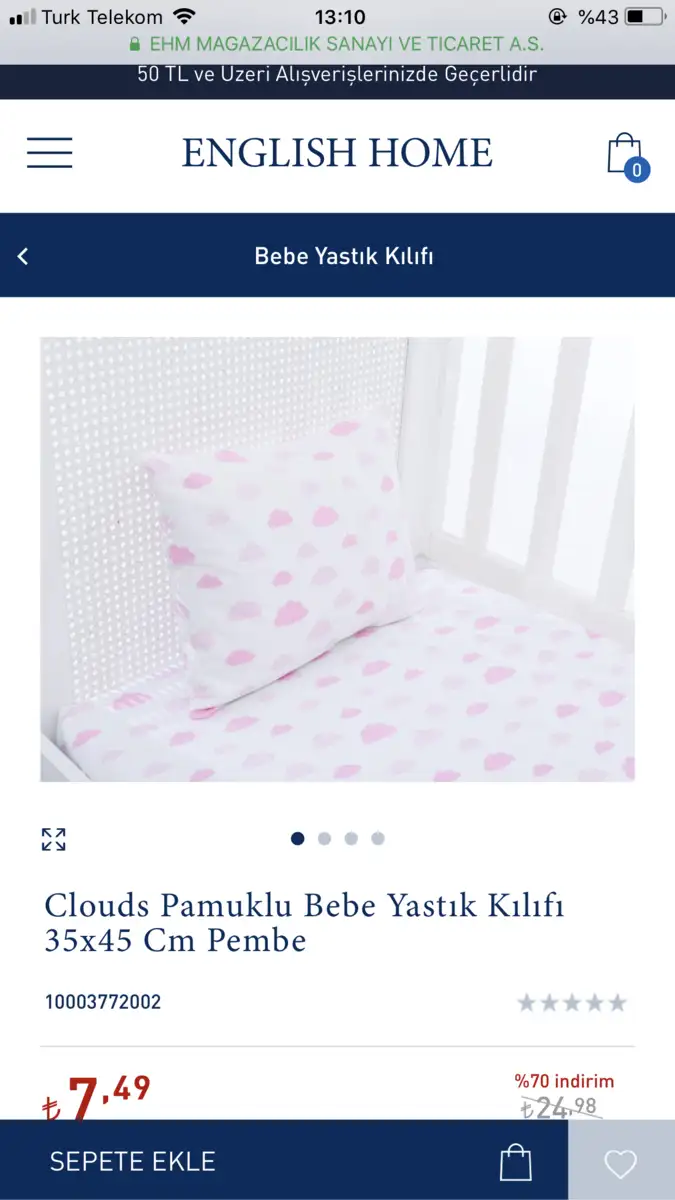
Task: Open the shopping bag cart
Action: click(x=626, y=155)
